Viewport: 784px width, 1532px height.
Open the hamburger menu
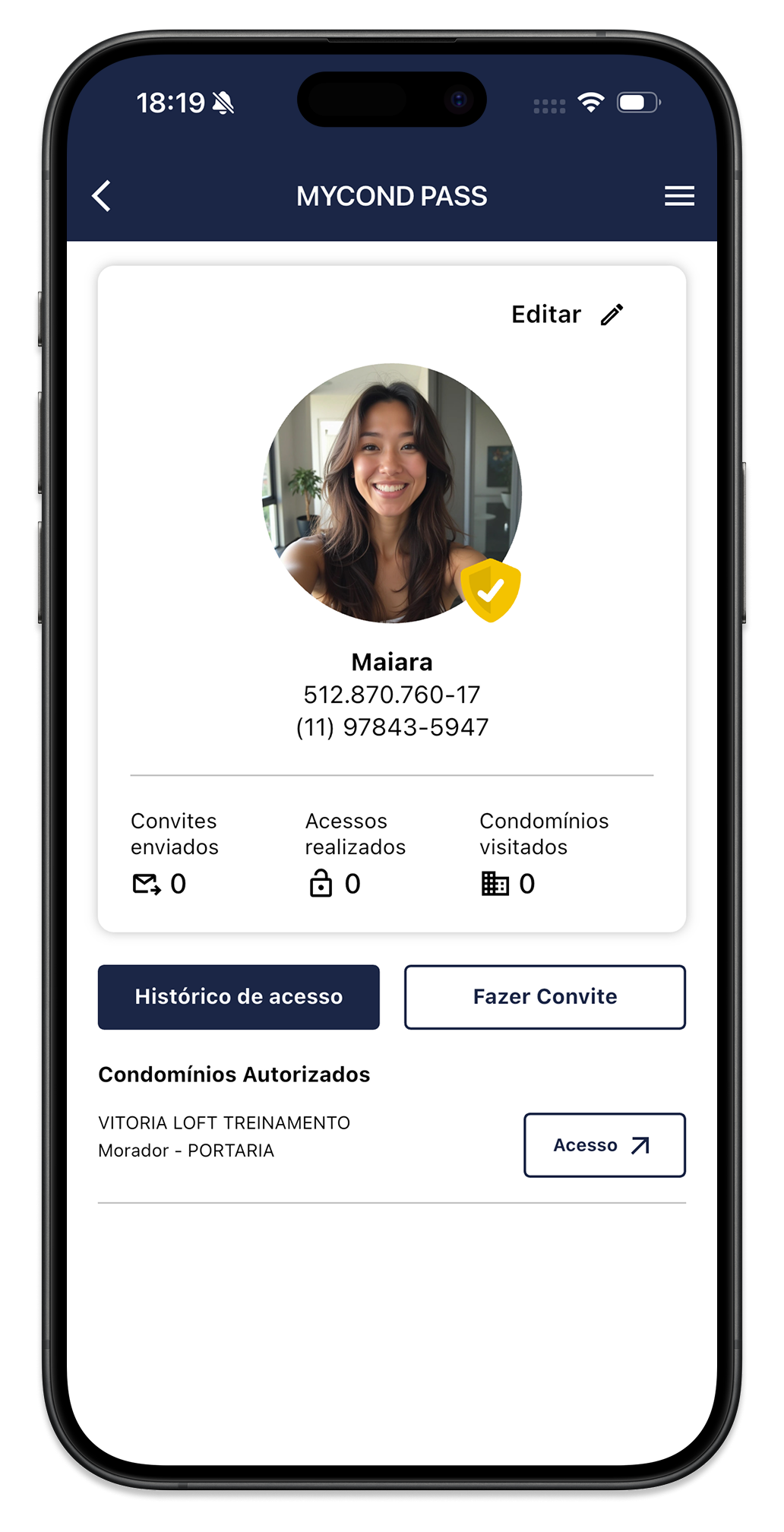pos(679,196)
